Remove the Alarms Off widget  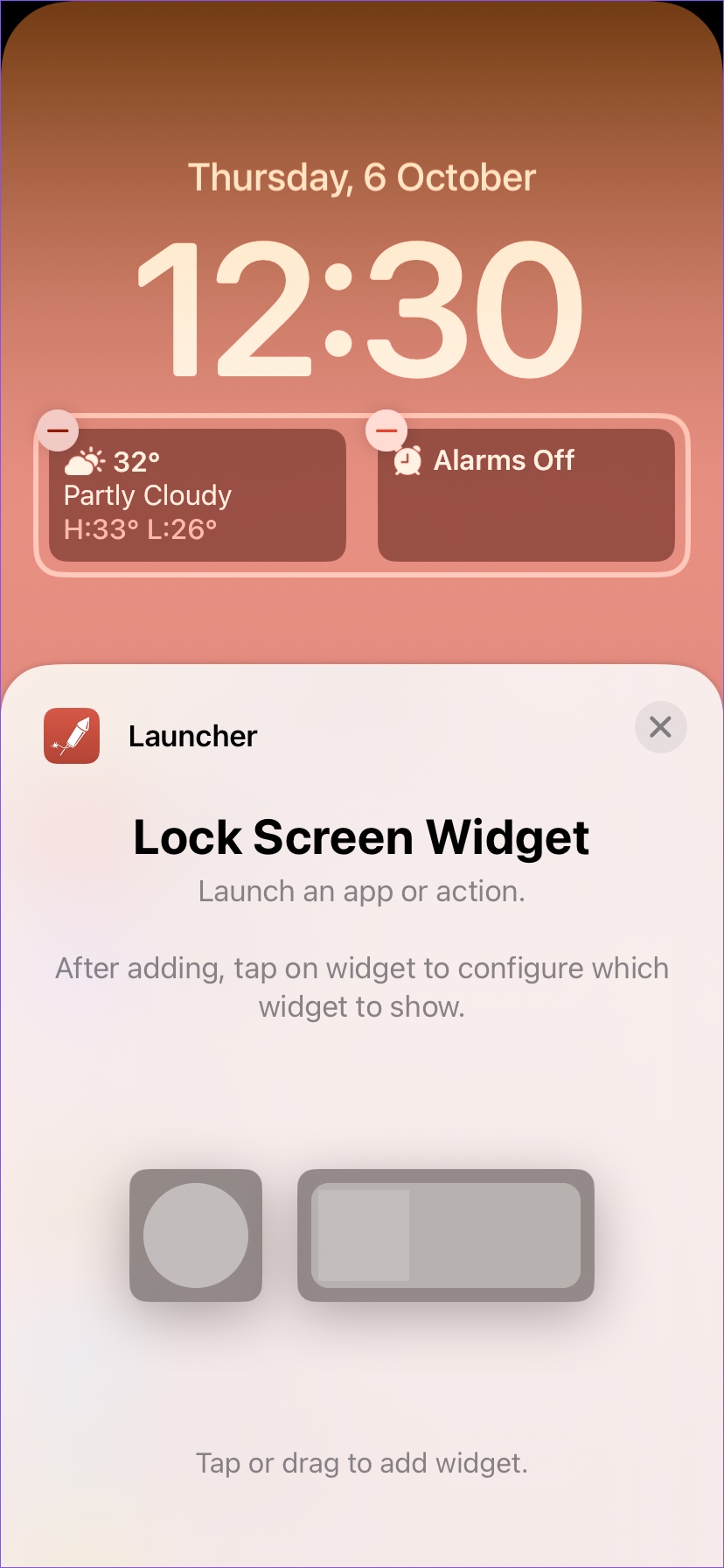386,430
